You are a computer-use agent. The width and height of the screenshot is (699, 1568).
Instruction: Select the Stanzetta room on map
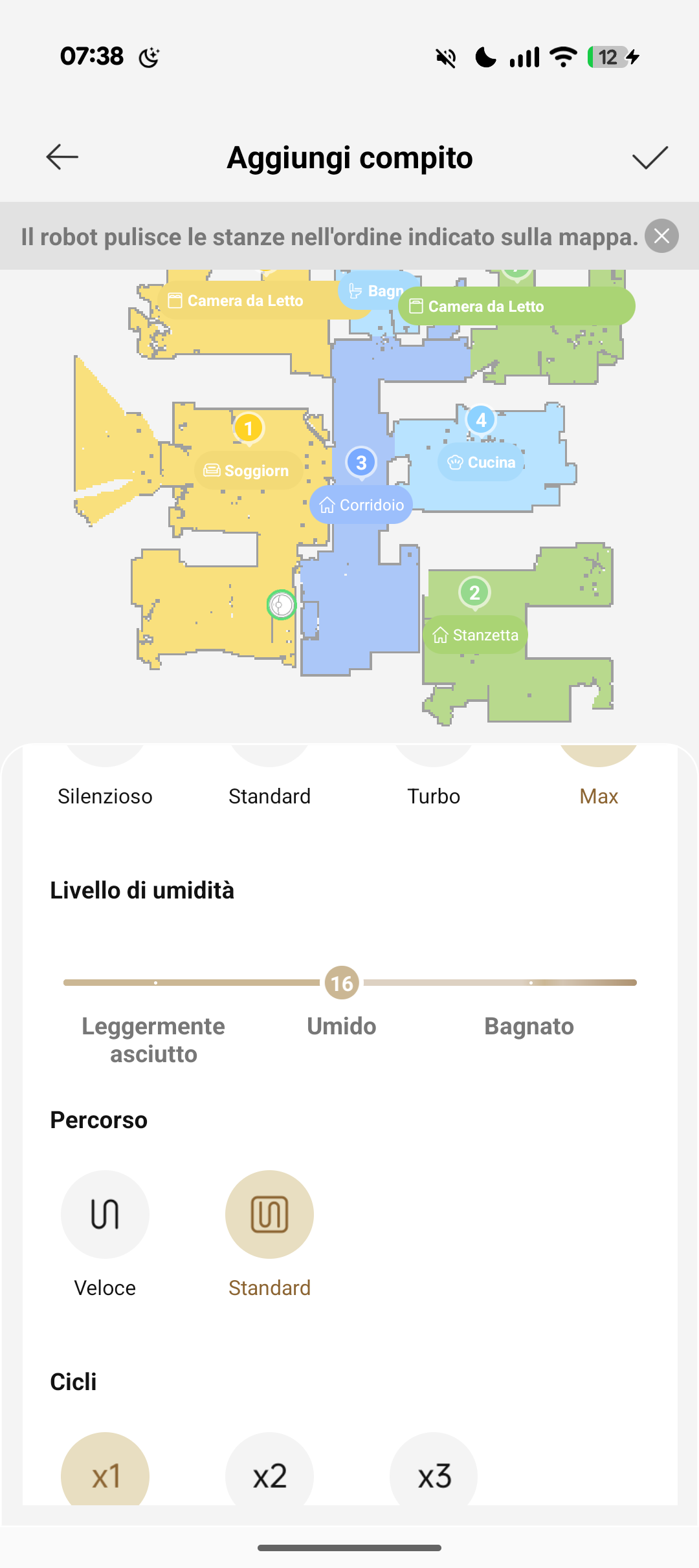(476, 635)
